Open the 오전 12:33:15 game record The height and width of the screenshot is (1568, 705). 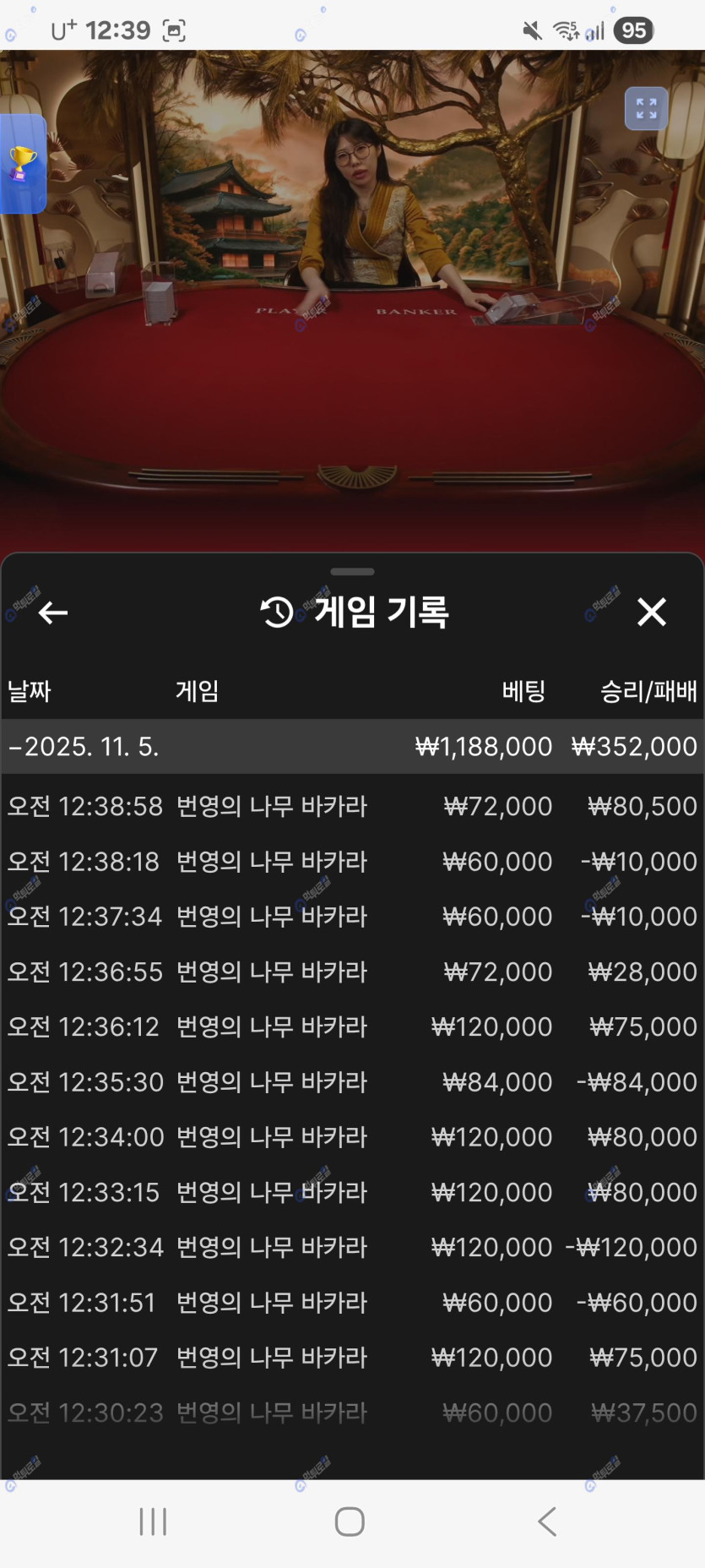(x=352, y=1192)
